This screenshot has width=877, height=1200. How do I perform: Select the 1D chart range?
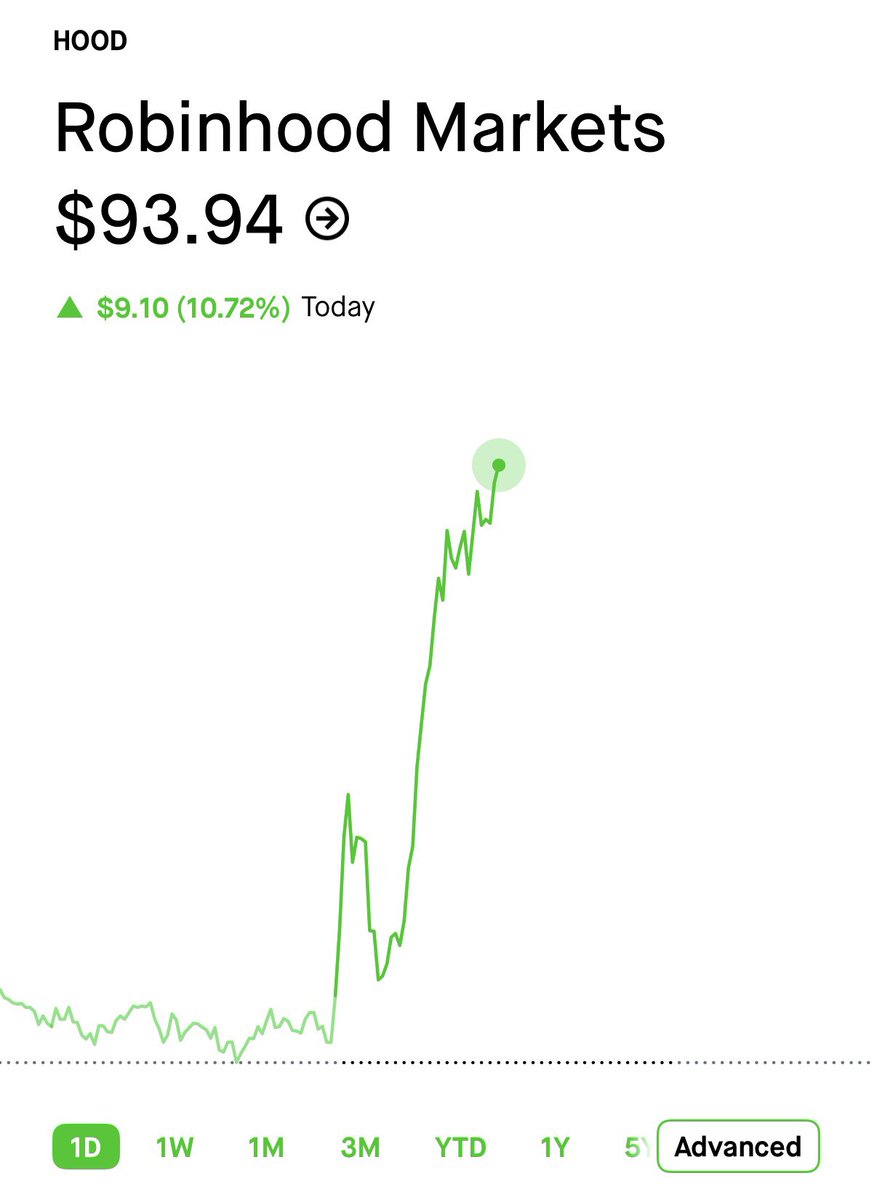[86, 1147]
